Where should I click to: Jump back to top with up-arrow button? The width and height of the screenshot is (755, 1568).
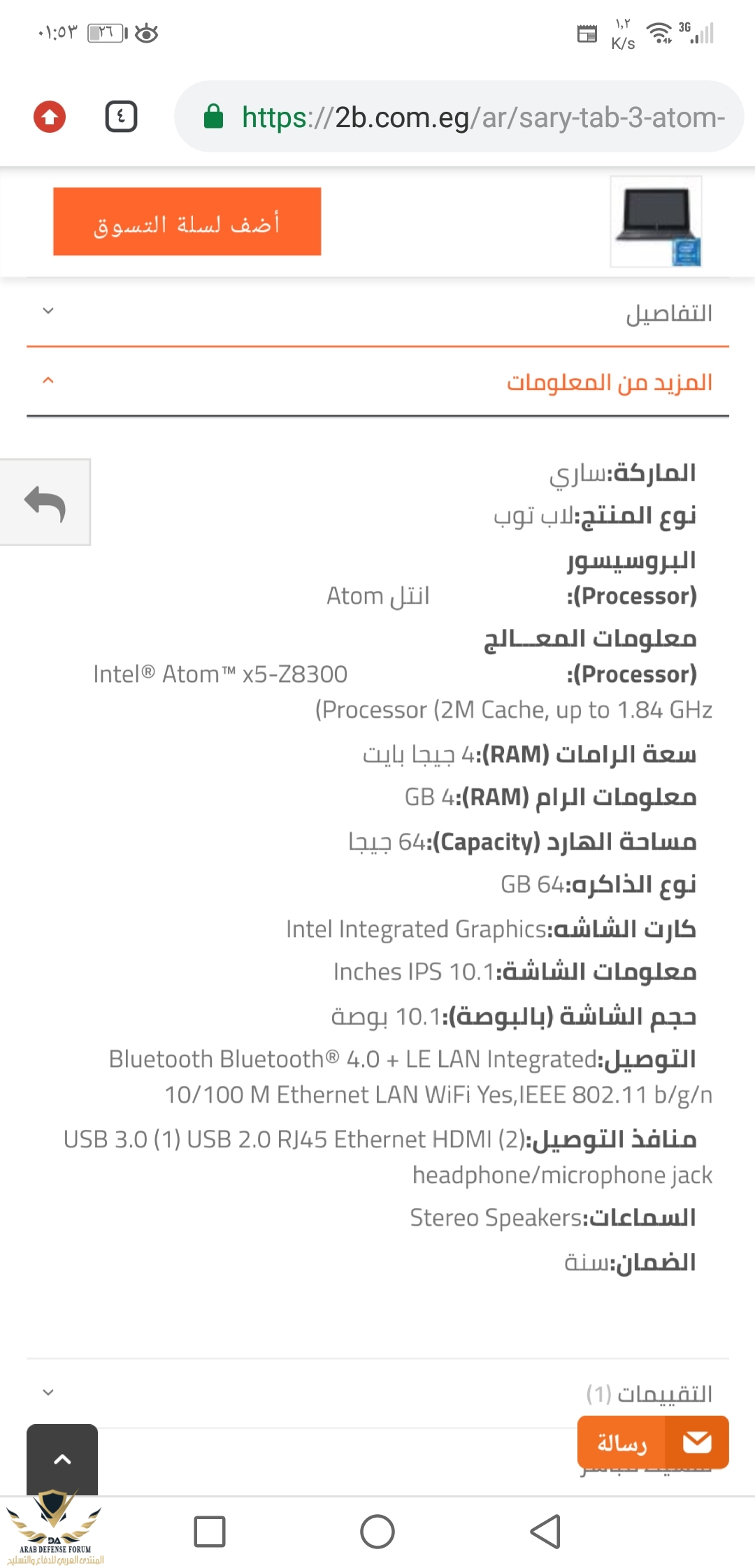coord(62,1458)
